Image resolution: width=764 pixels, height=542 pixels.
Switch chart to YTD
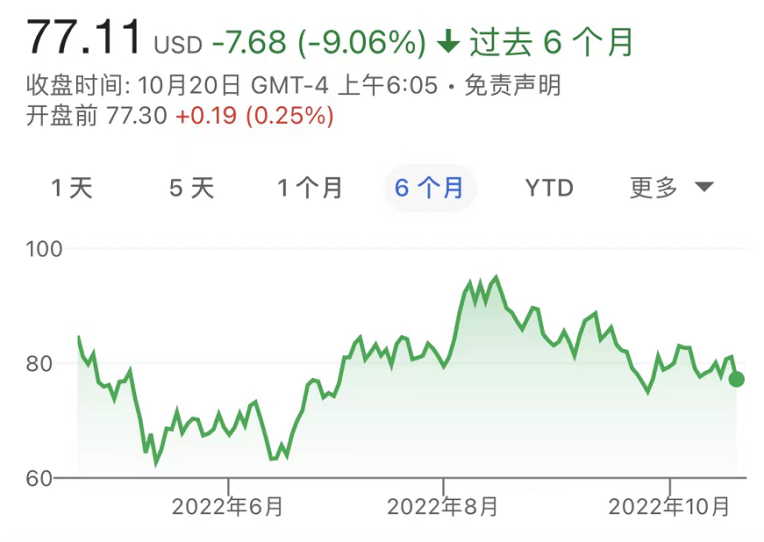(x=549, y=187)
